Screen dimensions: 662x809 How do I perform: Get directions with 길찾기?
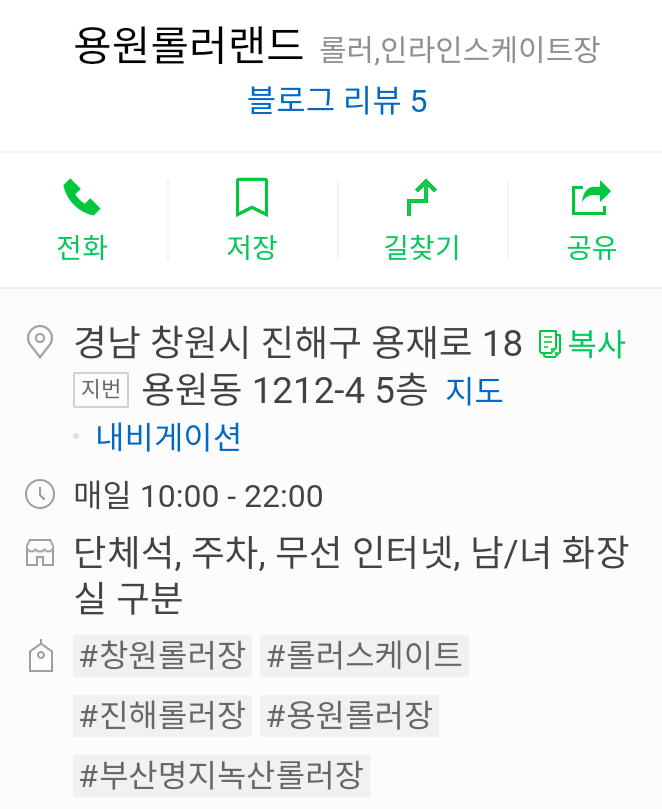[422, 219]
